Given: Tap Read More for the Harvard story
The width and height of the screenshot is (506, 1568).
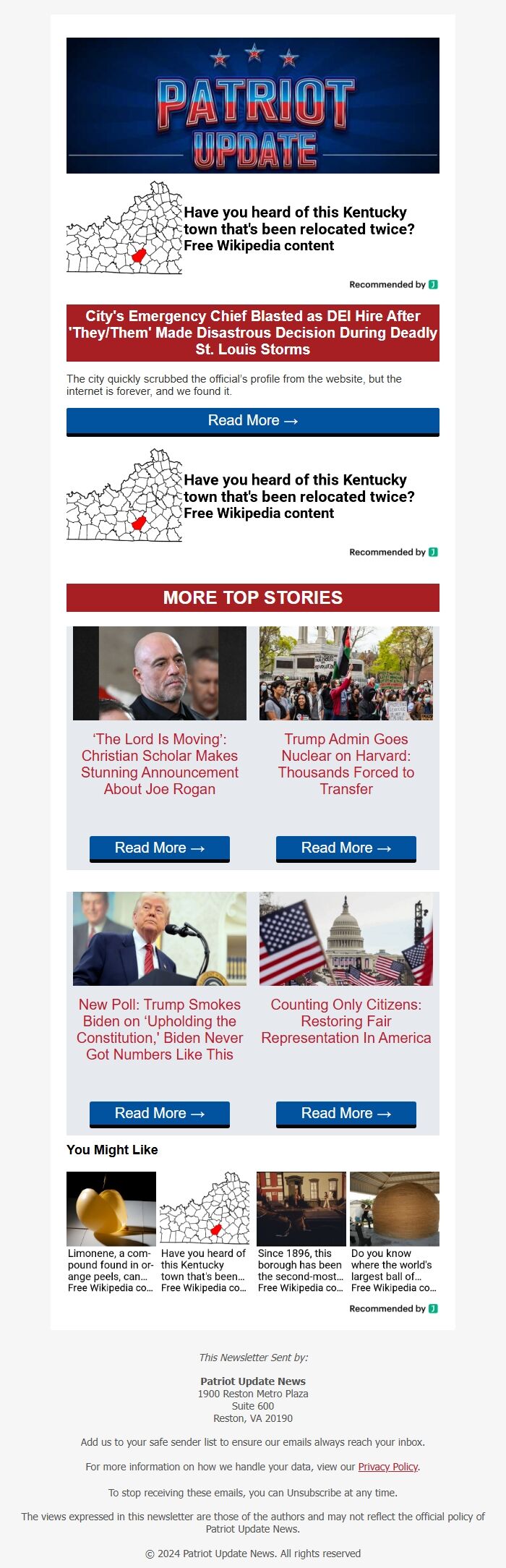Looking at the screenshot, I should click(x=346, y=848).
